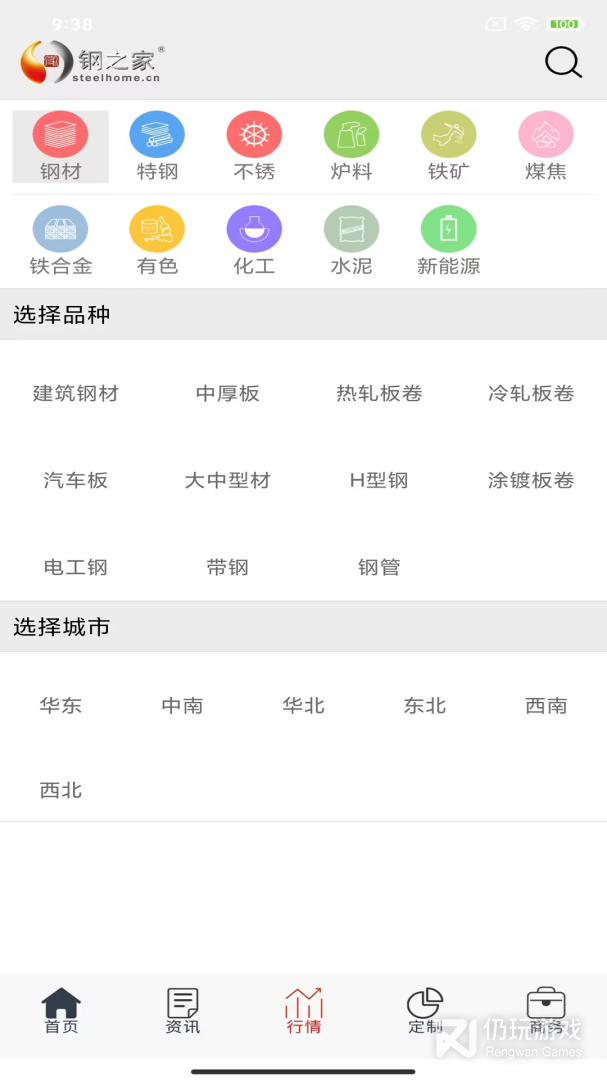Image resolution: width=607 pixels, height=1080 pixels.
Task: Select the 华东 region
Action: (61, 706)
